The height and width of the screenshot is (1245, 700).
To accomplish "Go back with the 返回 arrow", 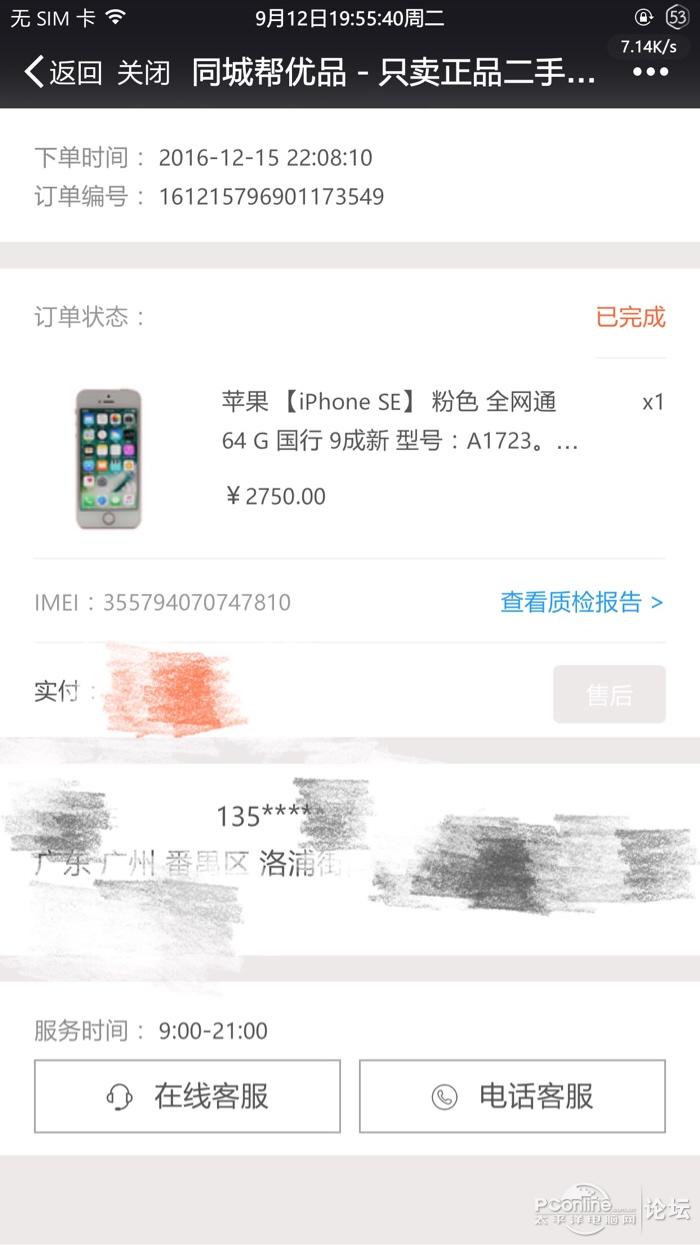I will 62,72.
